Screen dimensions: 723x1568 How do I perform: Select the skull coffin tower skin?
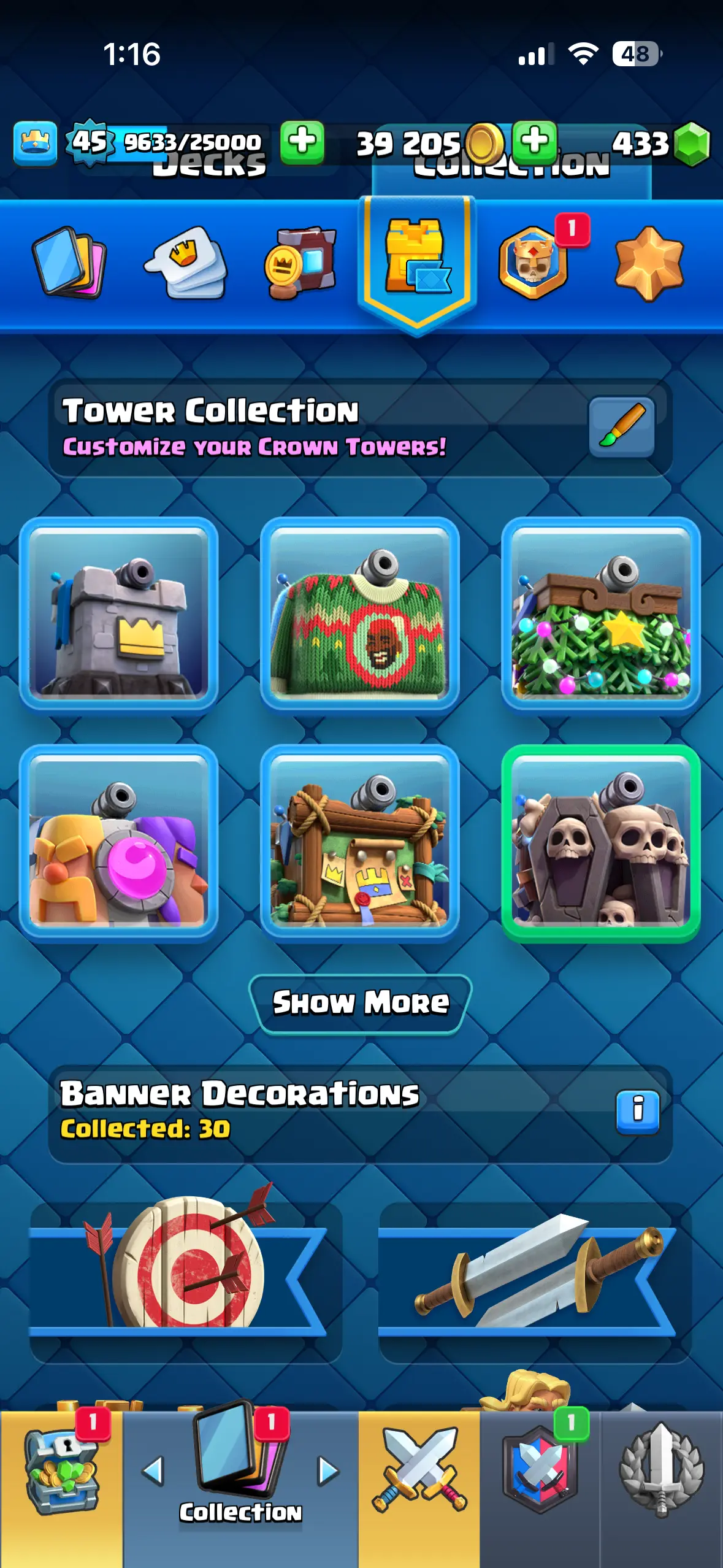pos(601,842)
